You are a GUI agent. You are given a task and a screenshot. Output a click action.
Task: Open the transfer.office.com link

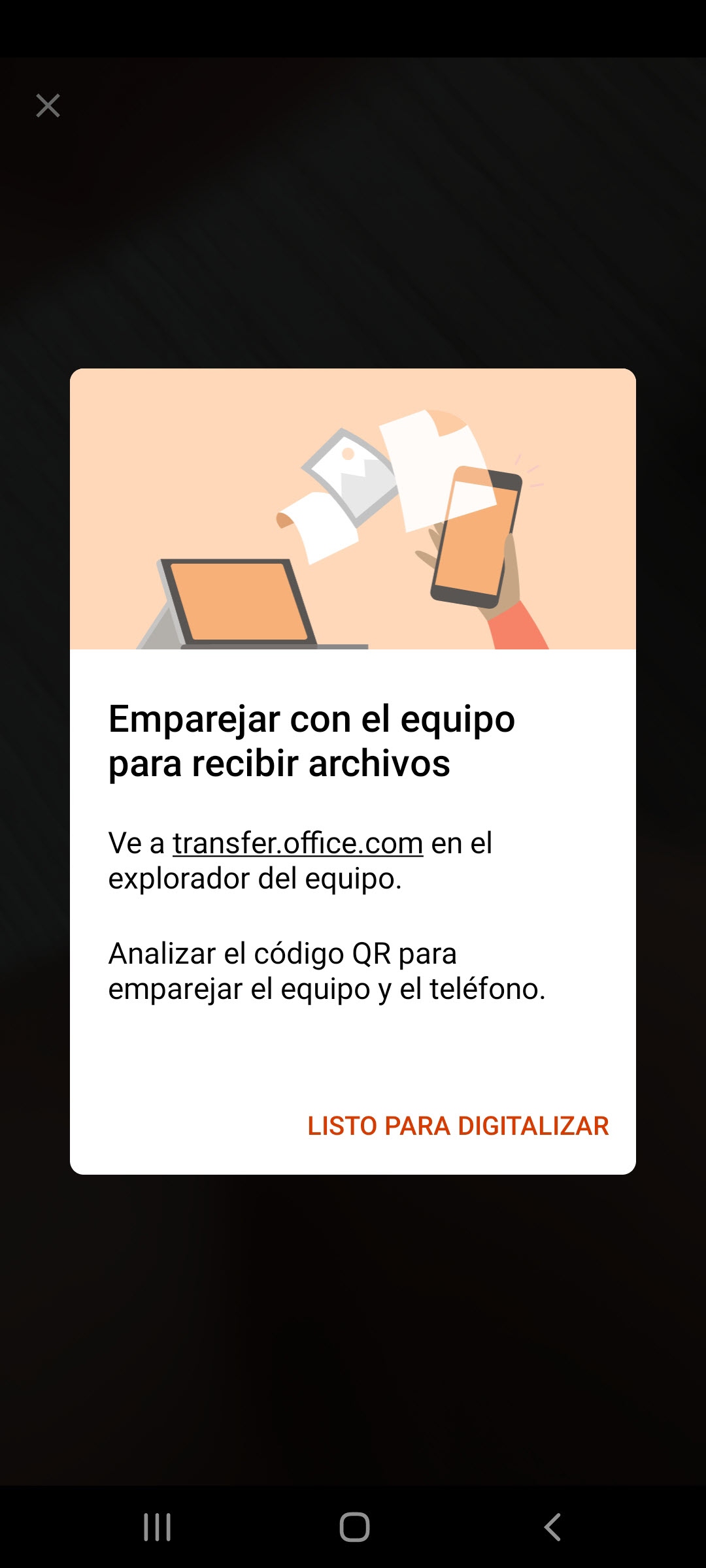coord(297,843)
